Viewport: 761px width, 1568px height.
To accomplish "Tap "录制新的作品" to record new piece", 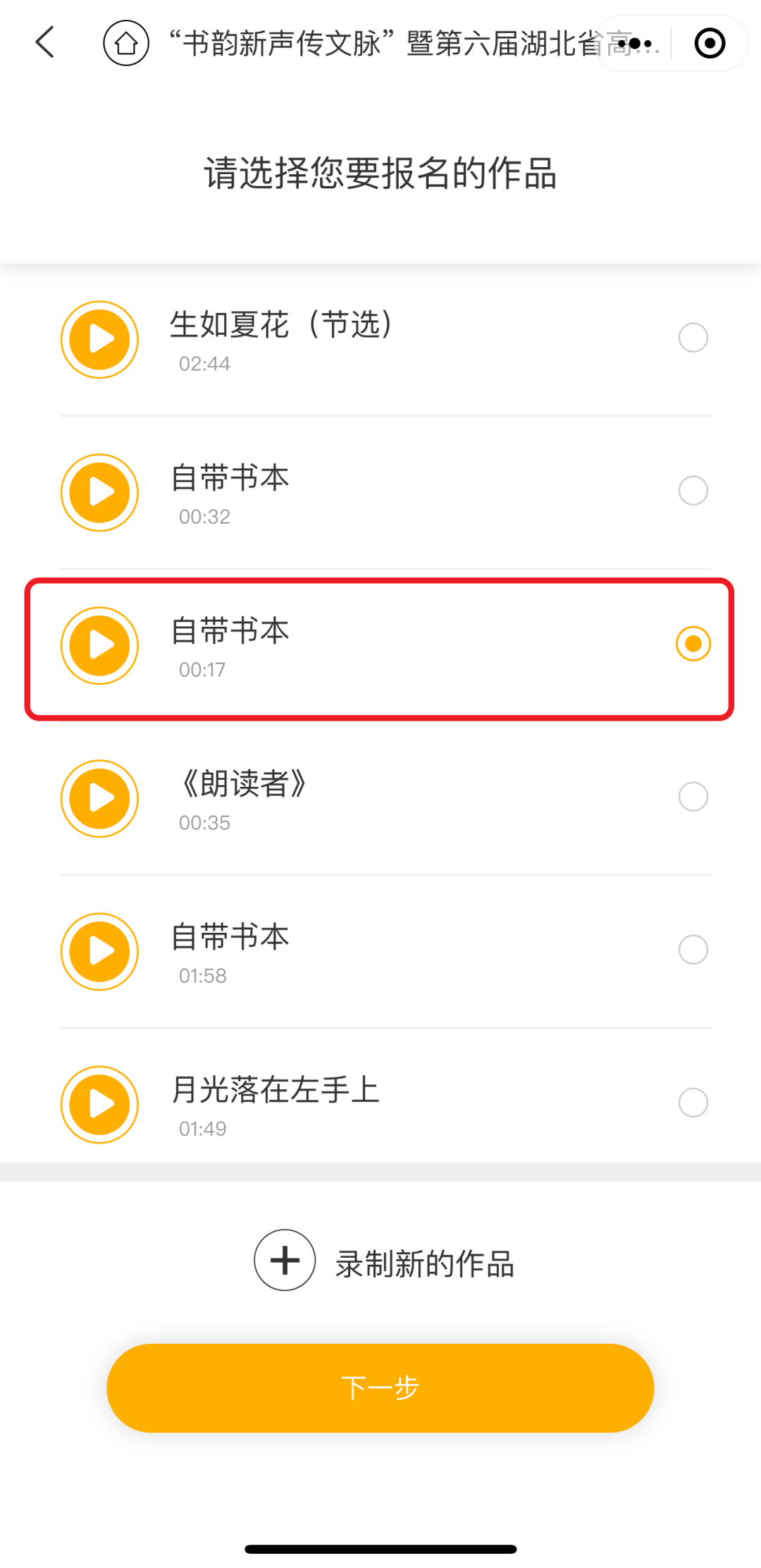I will [423, 1262].
